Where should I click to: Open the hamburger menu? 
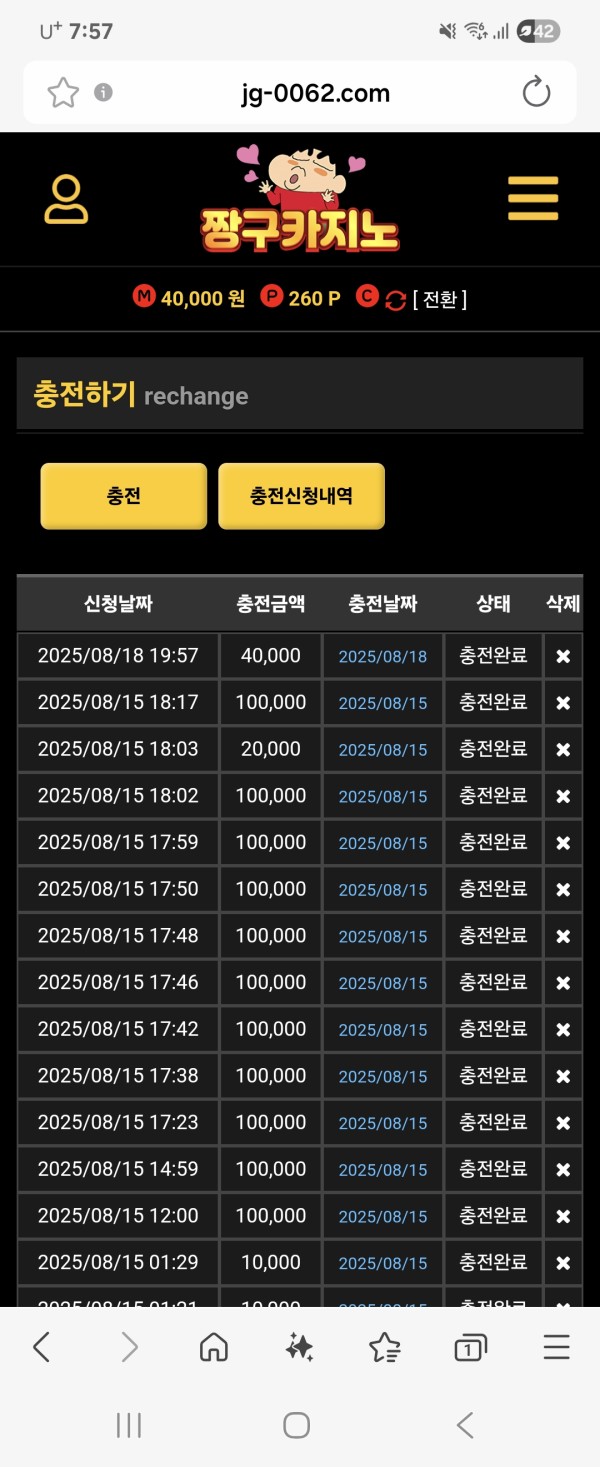(532, 198)
